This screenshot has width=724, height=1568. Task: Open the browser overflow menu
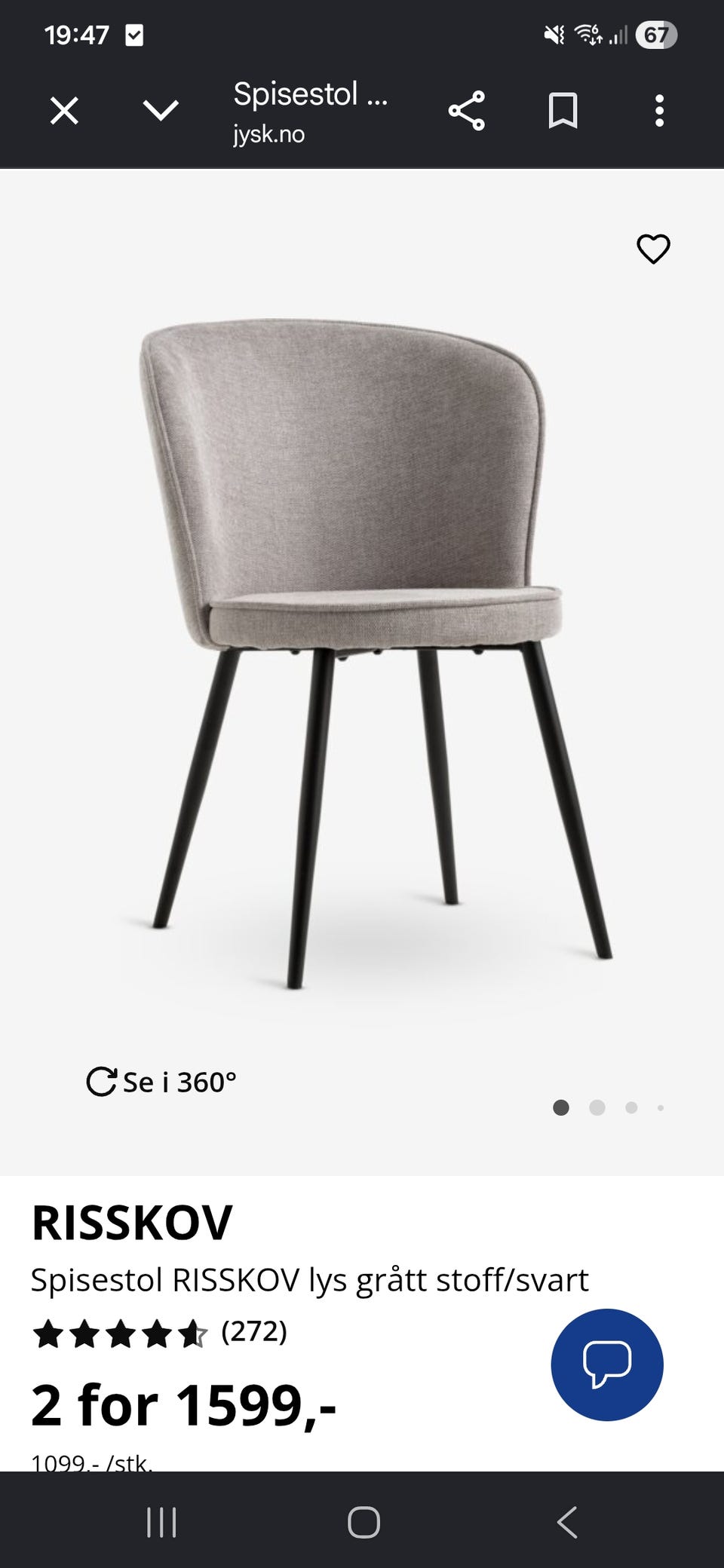pos(659,112)
